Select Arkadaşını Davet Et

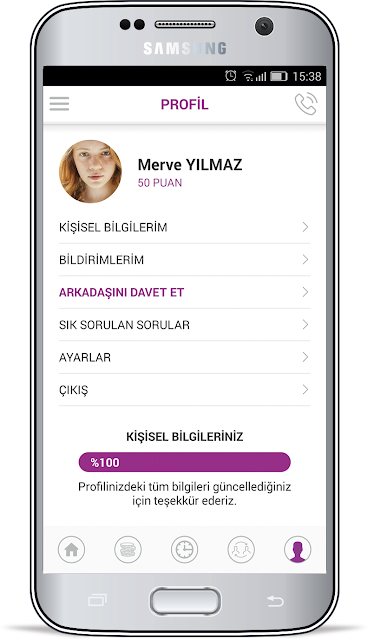tap(184, 292)
